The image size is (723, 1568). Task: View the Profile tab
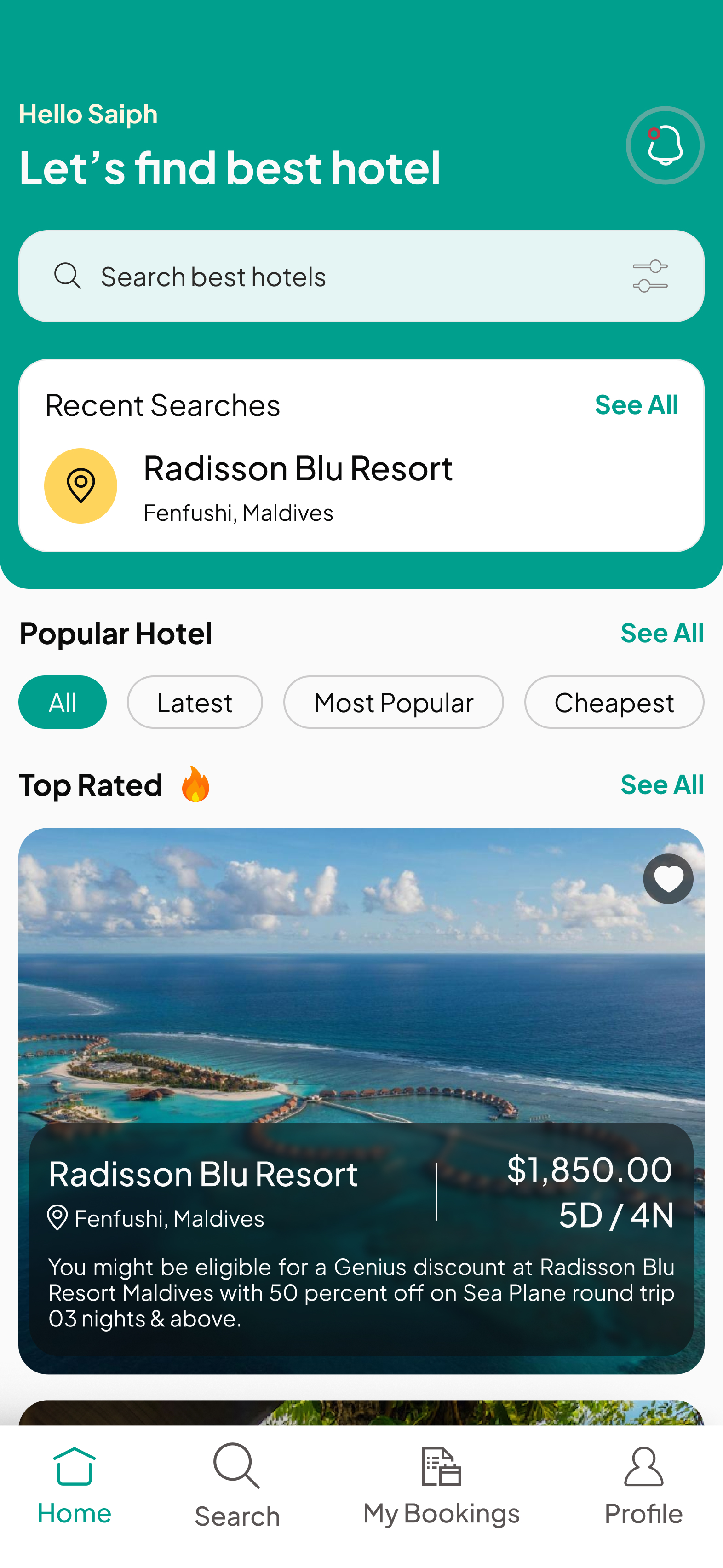(643, 1485)
